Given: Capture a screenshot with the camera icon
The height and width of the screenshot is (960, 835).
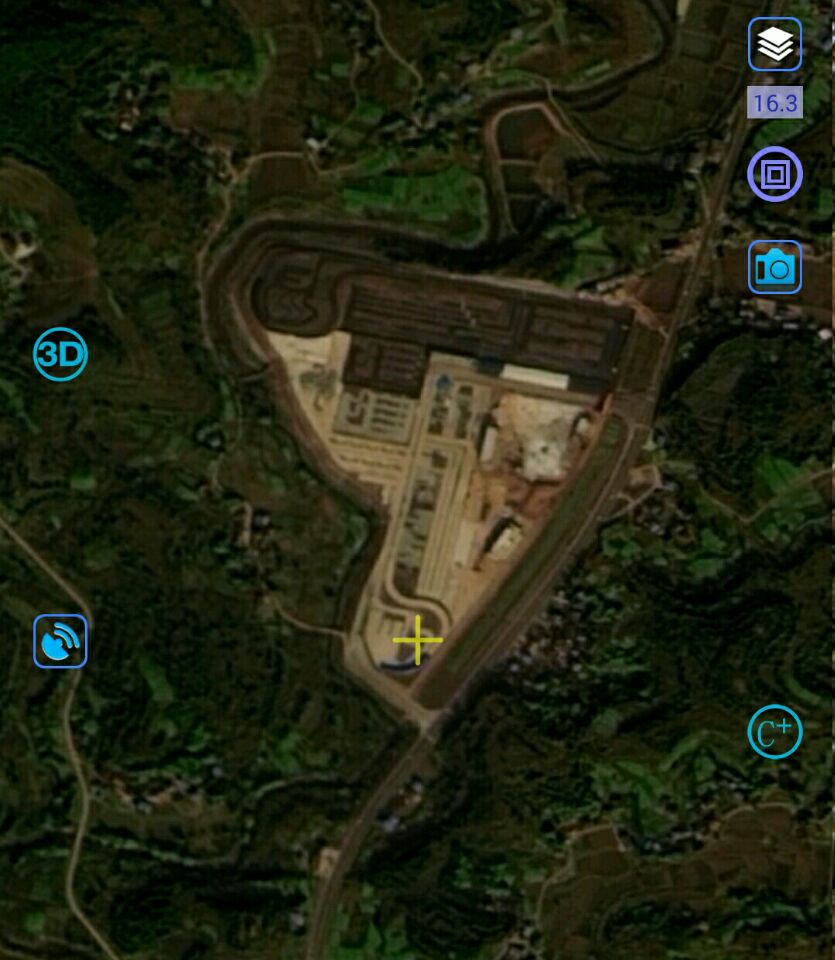Looking at the screenshot, I should [x=775, y=267].
